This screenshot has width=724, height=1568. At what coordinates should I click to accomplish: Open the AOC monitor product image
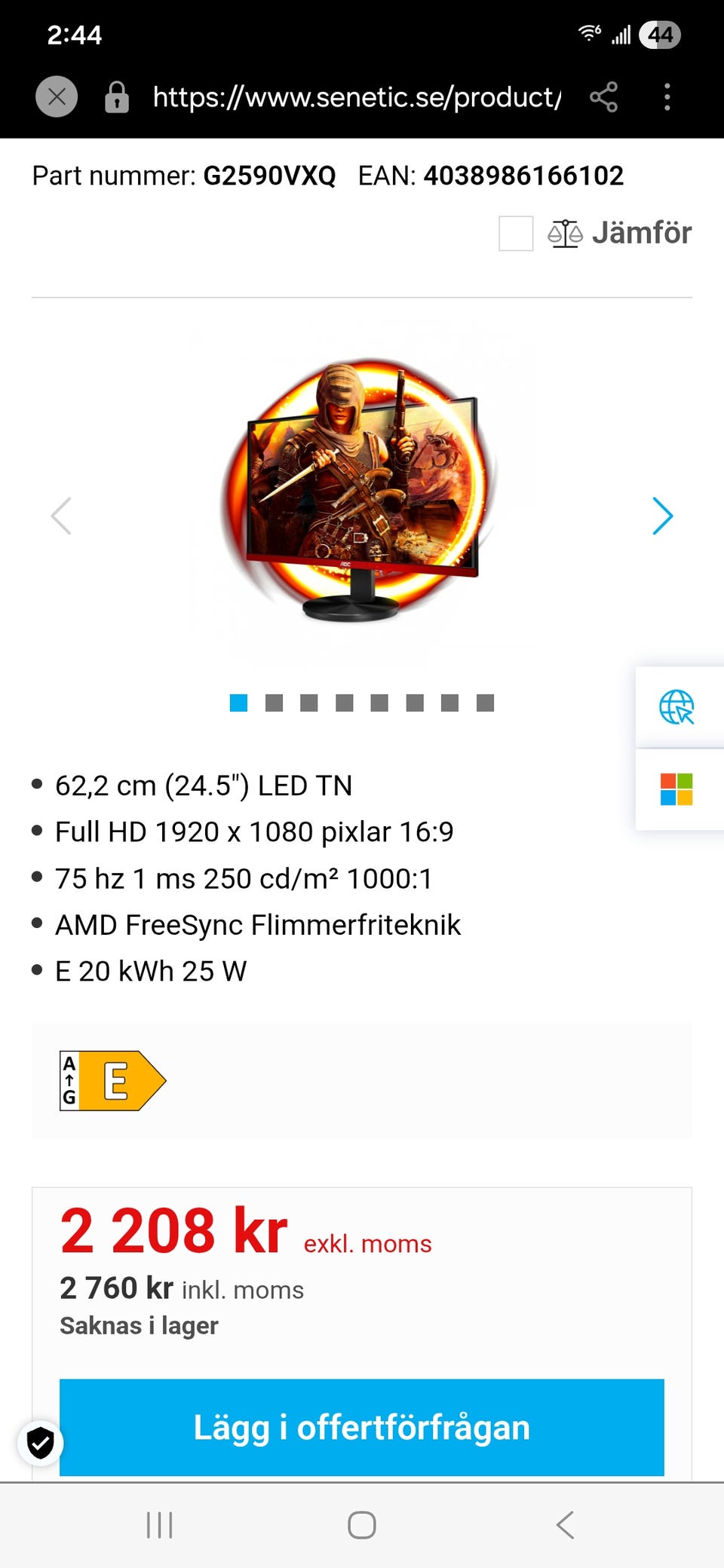[x=362, y=490]
